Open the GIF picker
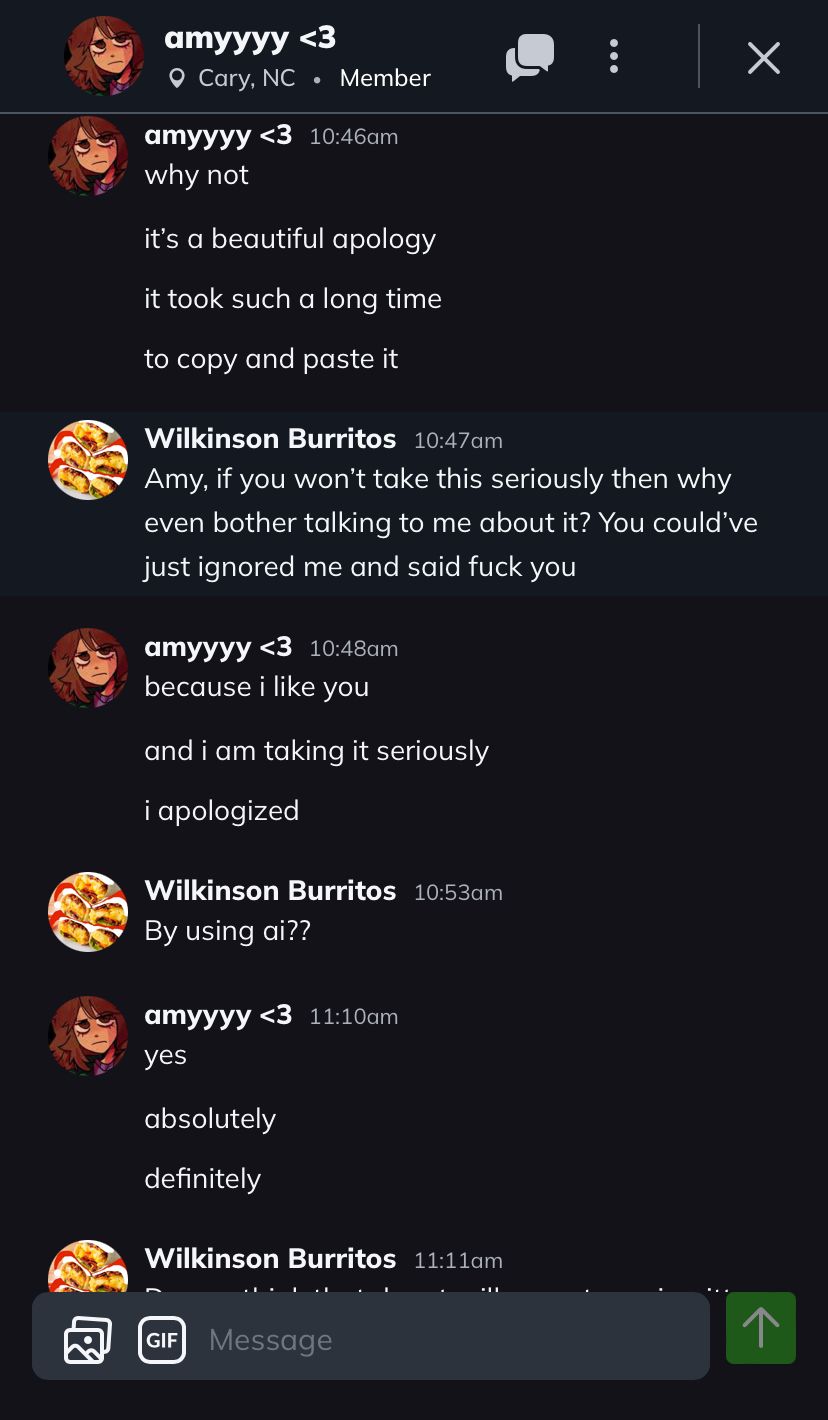828x1420 pixels. (x=162, y=1339)
